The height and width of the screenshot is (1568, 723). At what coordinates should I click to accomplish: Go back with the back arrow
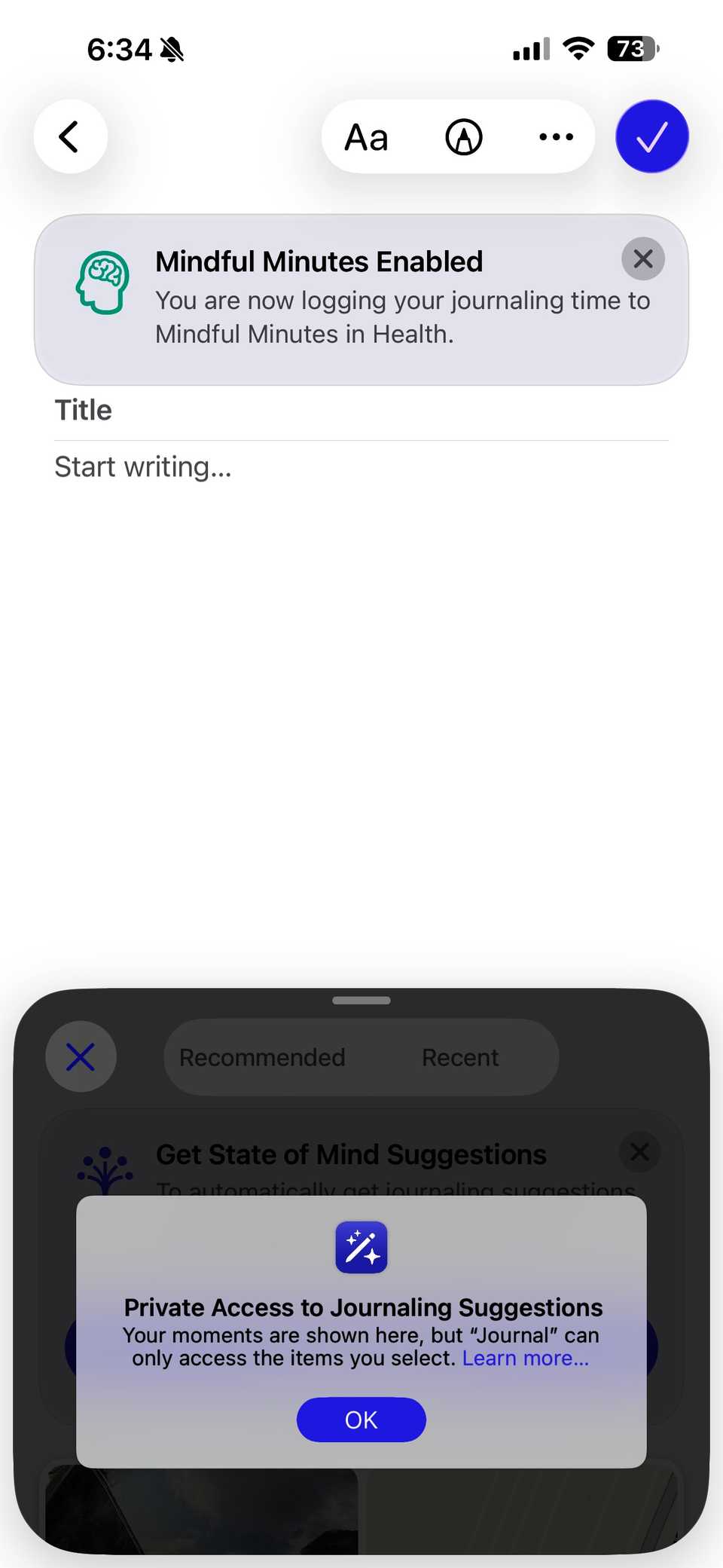70,137
